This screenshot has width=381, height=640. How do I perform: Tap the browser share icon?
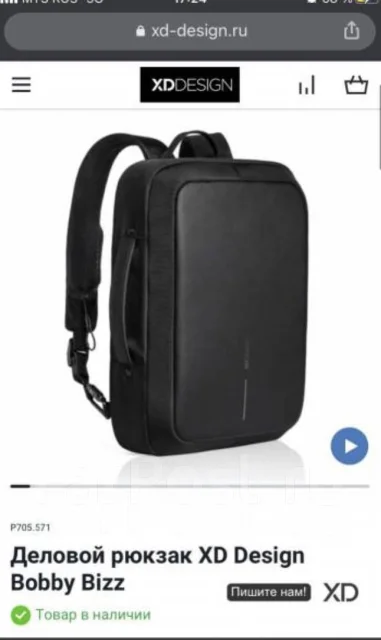coord(351,31)
